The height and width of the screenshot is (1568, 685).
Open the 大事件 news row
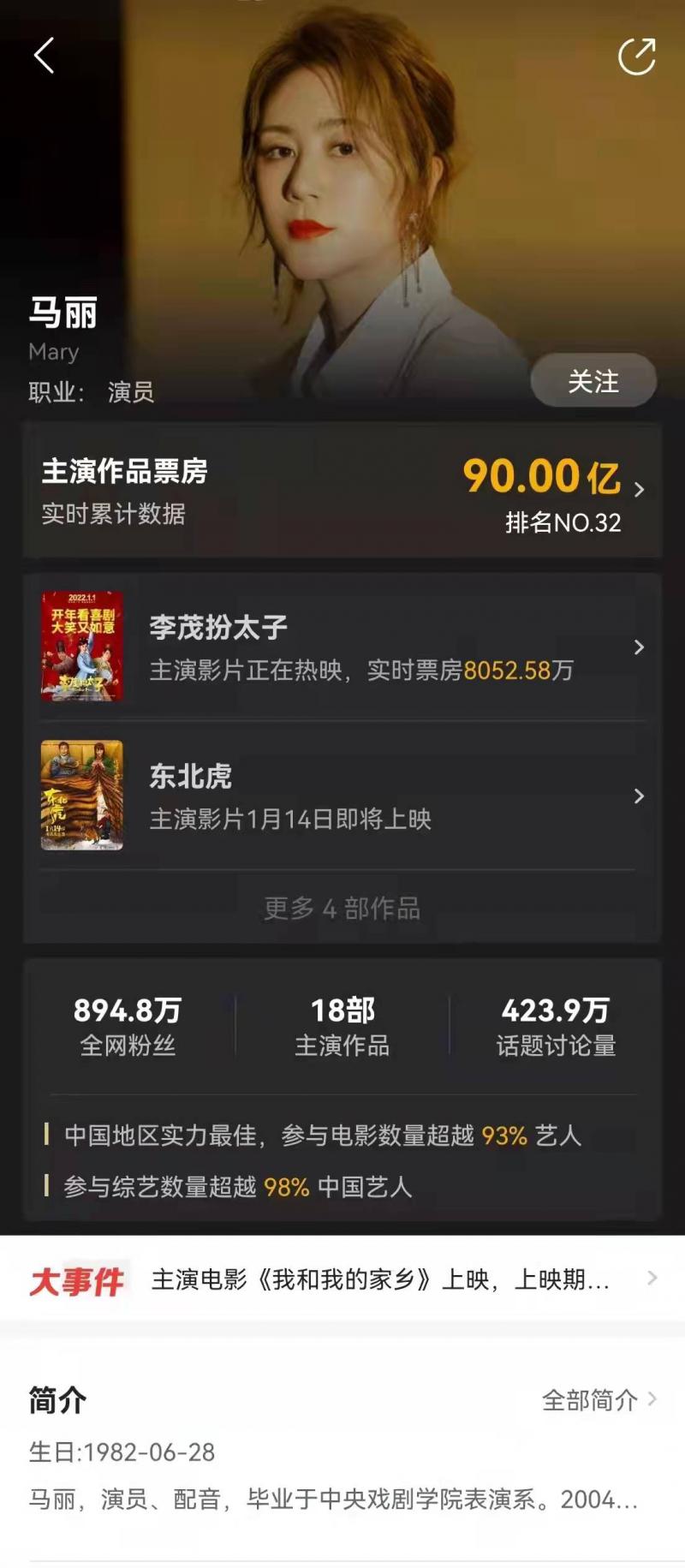(x=342, y=1279)
